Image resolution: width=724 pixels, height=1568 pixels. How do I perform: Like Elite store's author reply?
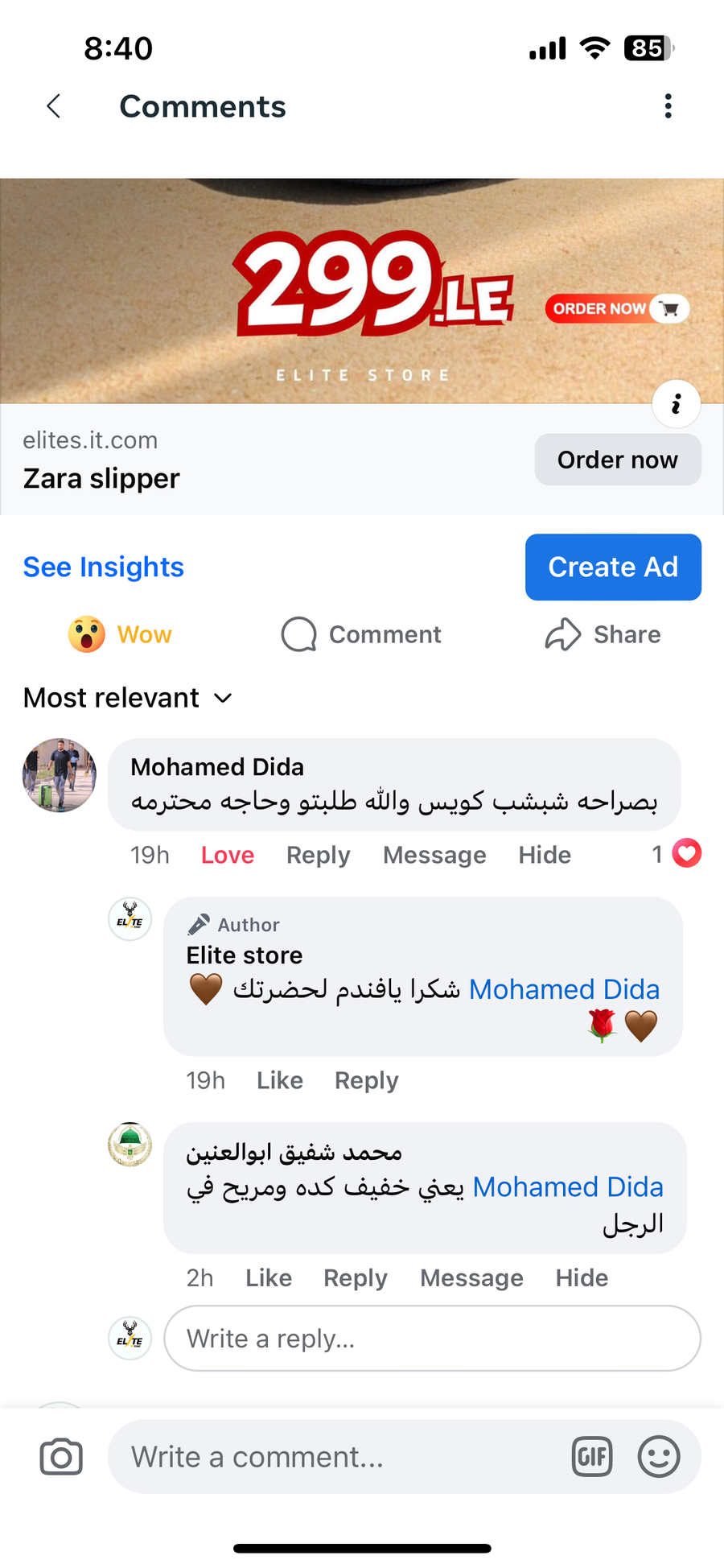(x=279, y=1080)
